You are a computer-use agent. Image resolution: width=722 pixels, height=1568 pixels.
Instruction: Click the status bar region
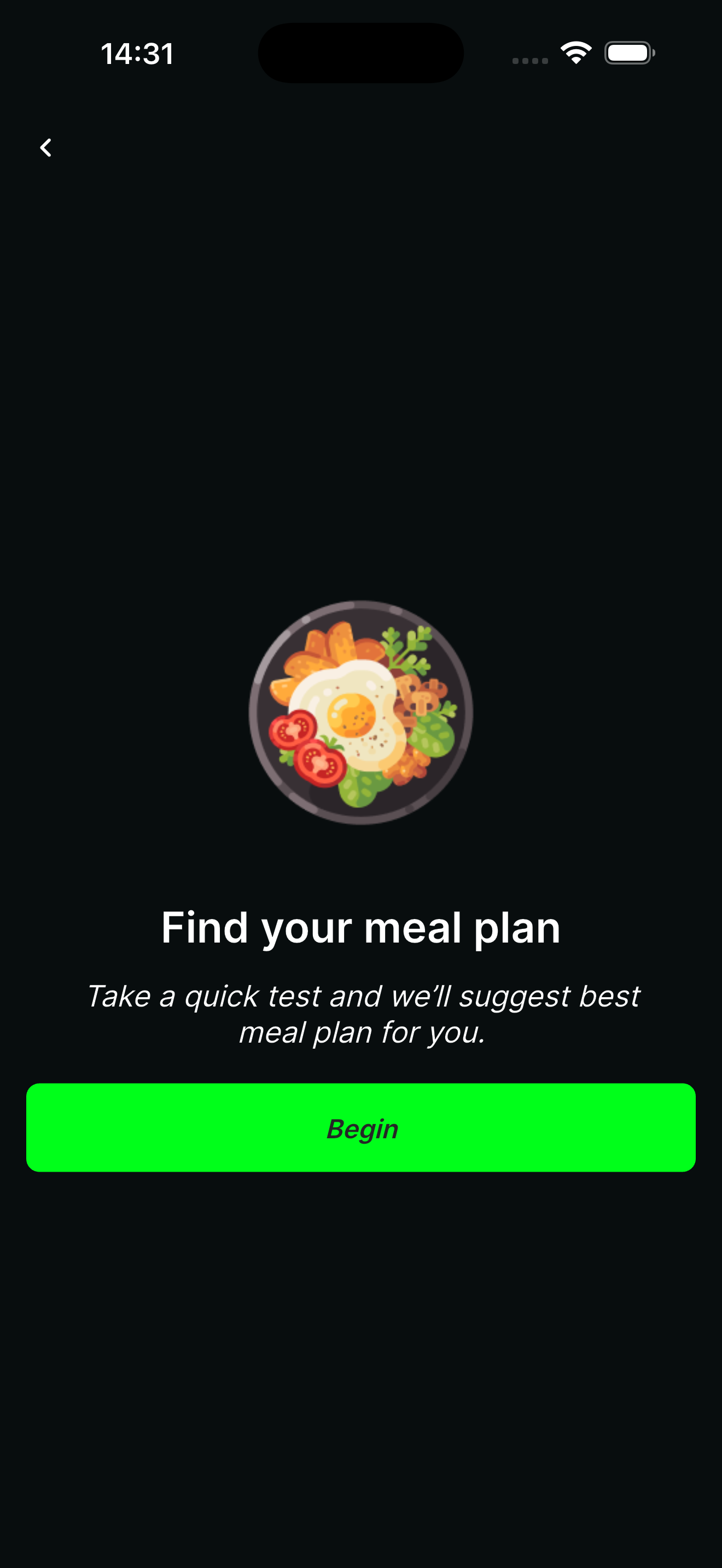coord(360,53)
